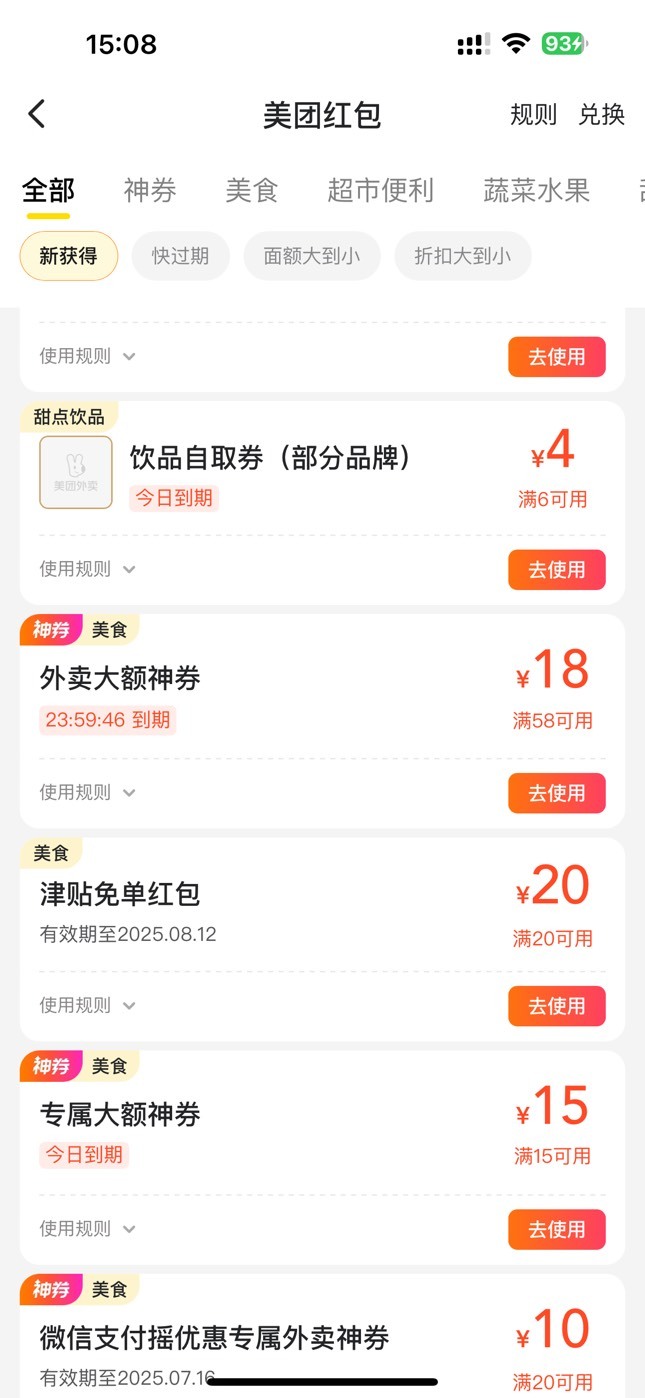The height and width of the screenshot is (1398, 645).
Task: Select the 折扣大到小 sort chip
Action: (463, 256)
